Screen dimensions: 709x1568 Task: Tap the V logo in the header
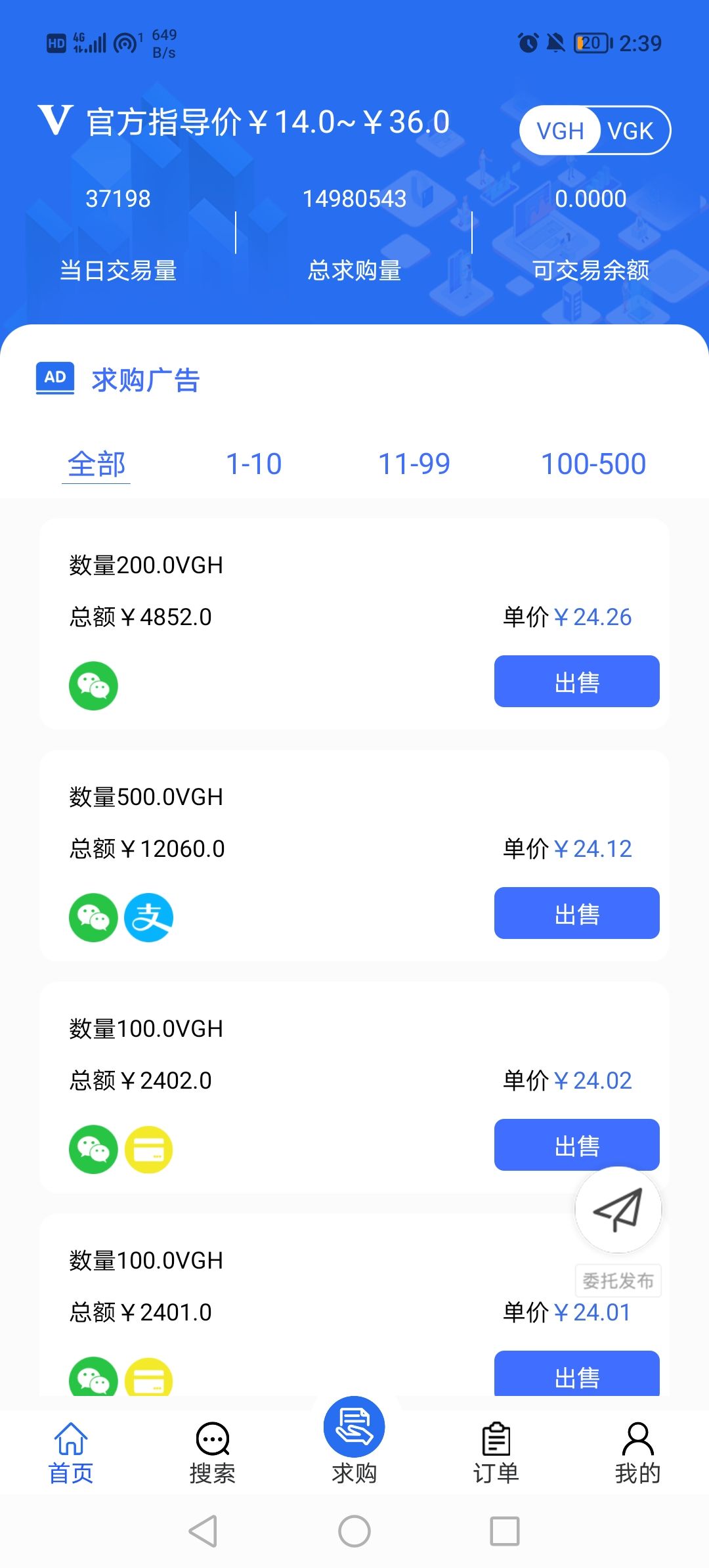pos(55,121)
